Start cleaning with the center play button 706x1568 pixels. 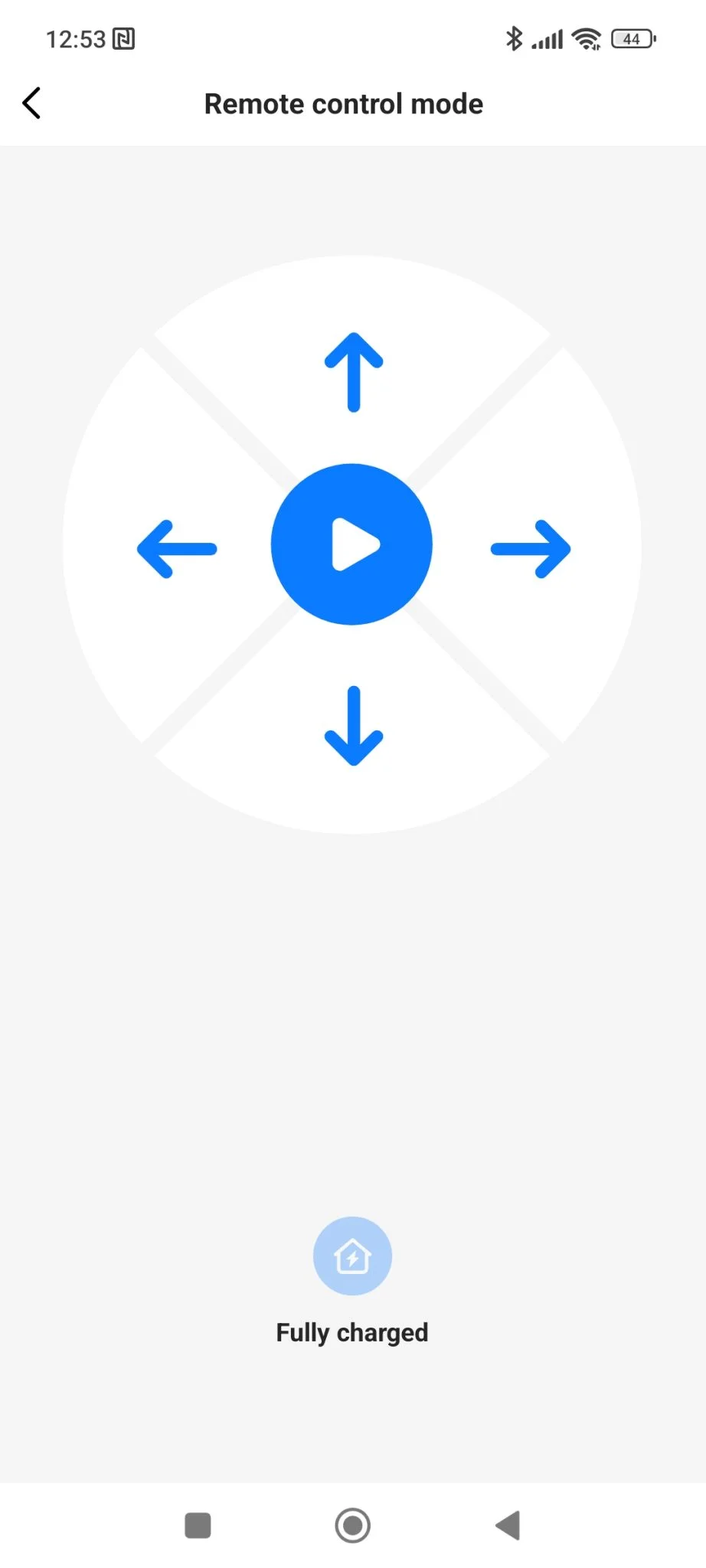click(x=351, y=544)
